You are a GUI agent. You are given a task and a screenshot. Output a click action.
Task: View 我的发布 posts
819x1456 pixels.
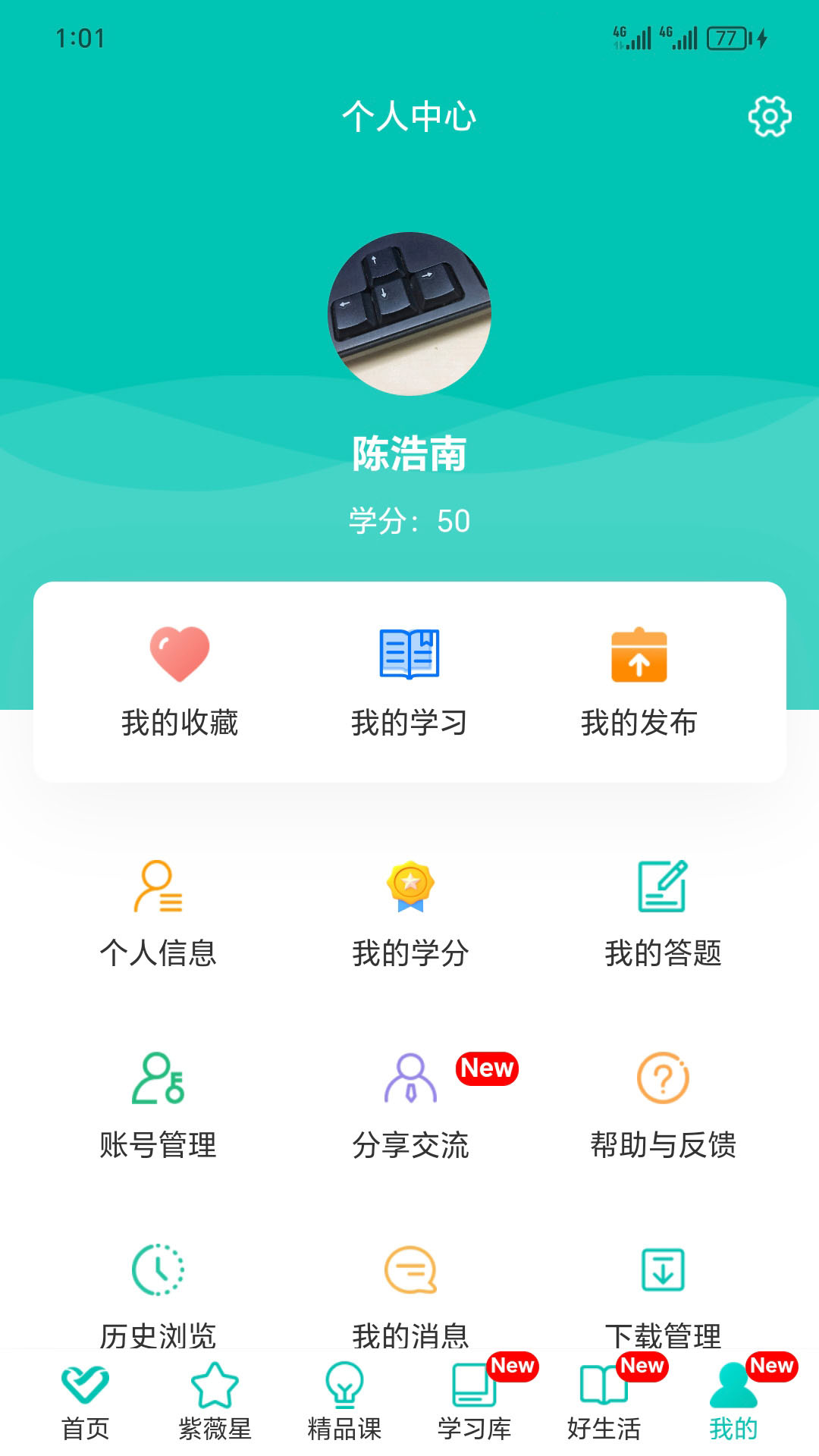click(639, 680)
